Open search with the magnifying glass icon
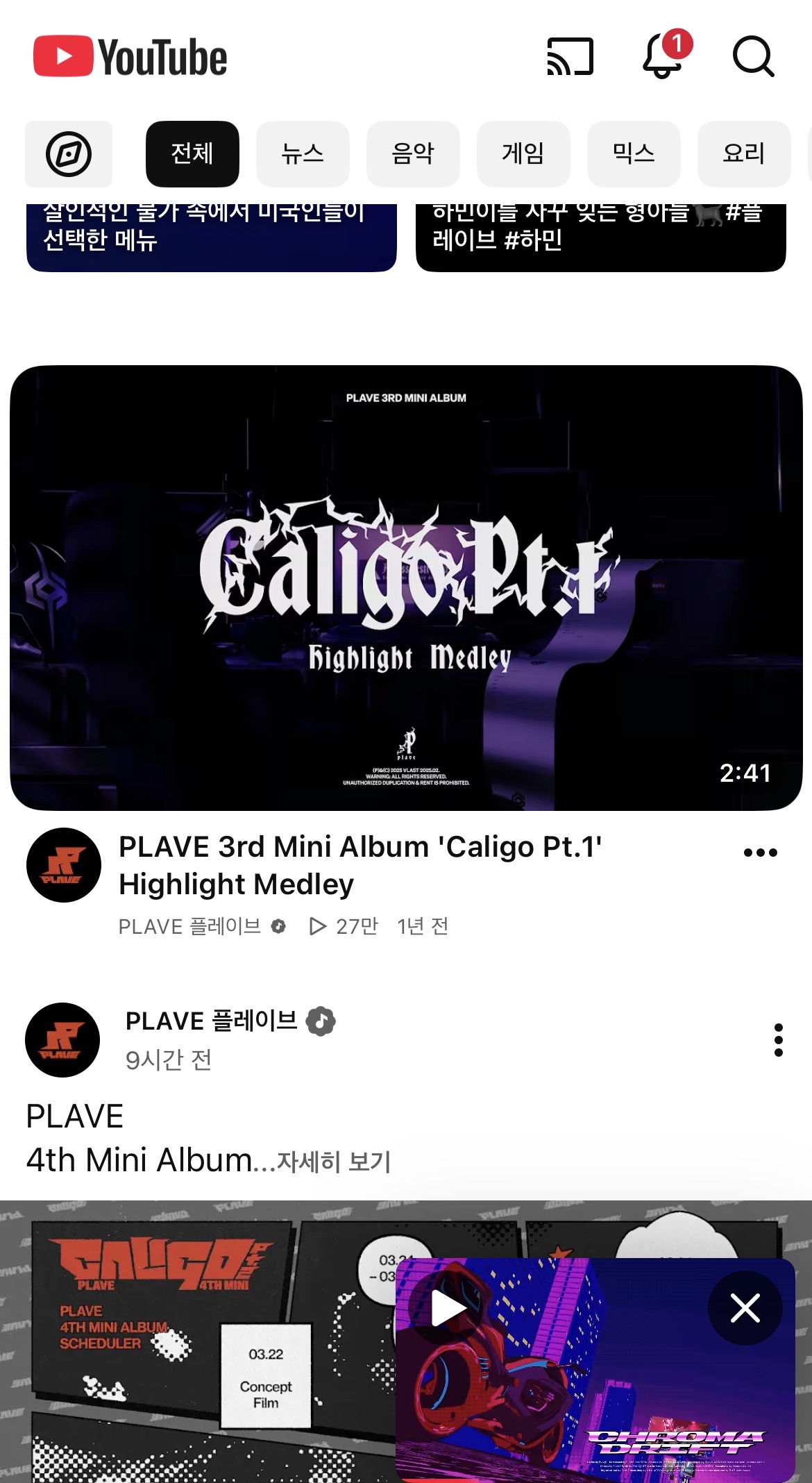This screenshot has height=1483, width=812. 754,58
